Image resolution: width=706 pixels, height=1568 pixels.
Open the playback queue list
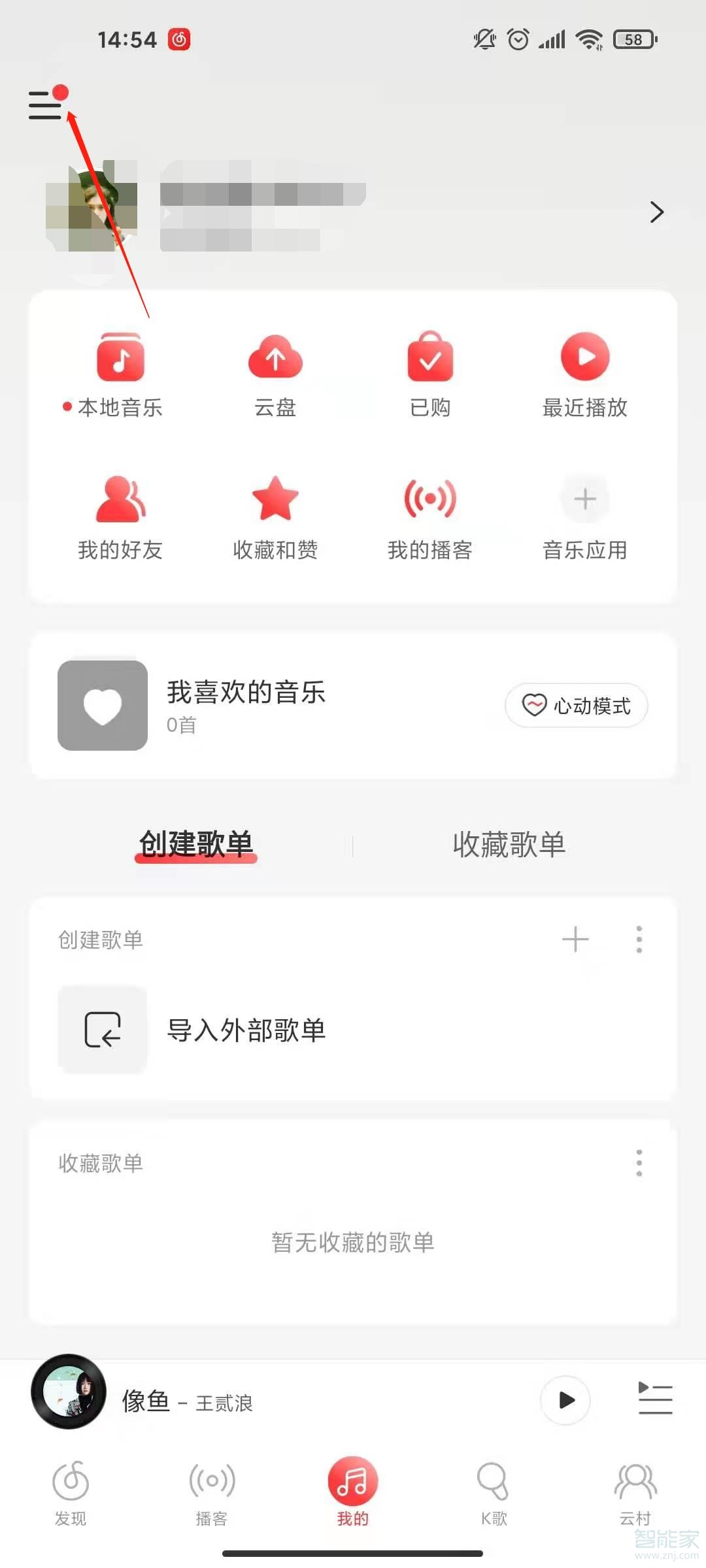click(656, 1401)
